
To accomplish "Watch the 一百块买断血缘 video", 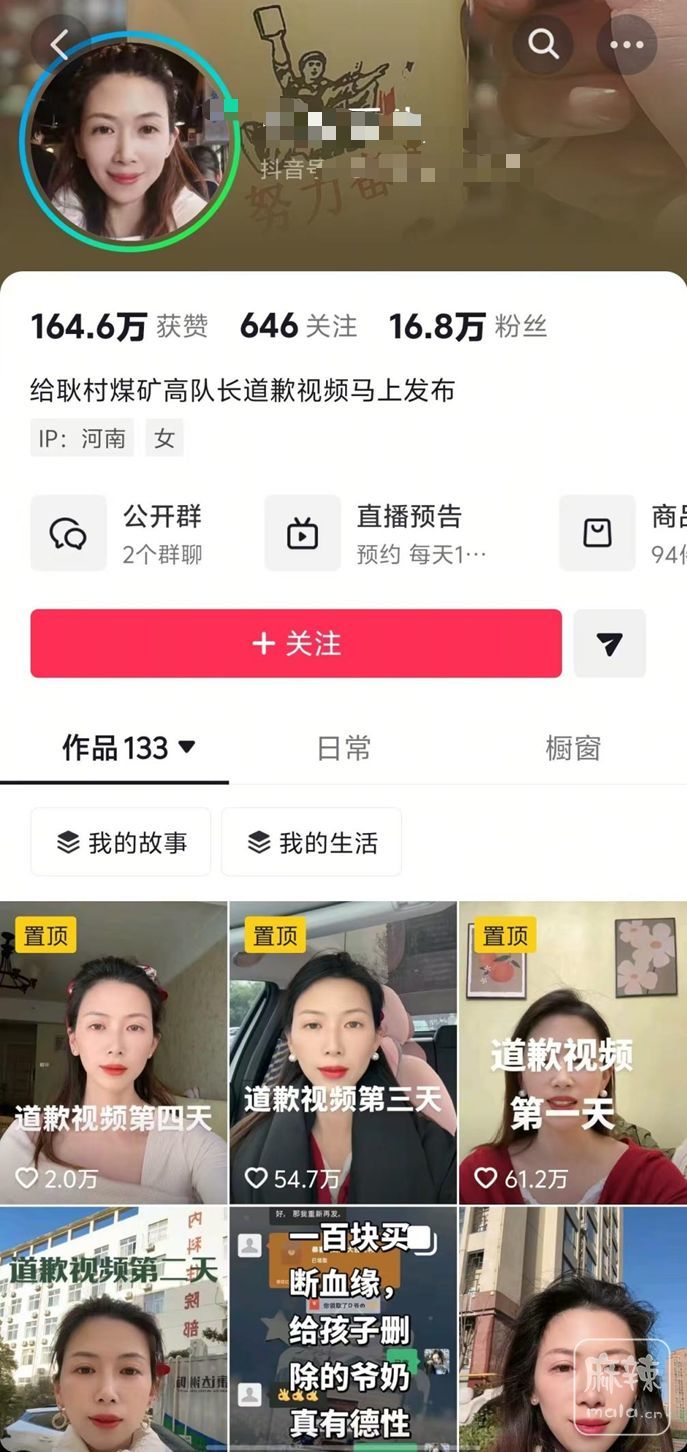I will tap(343, 1330).
